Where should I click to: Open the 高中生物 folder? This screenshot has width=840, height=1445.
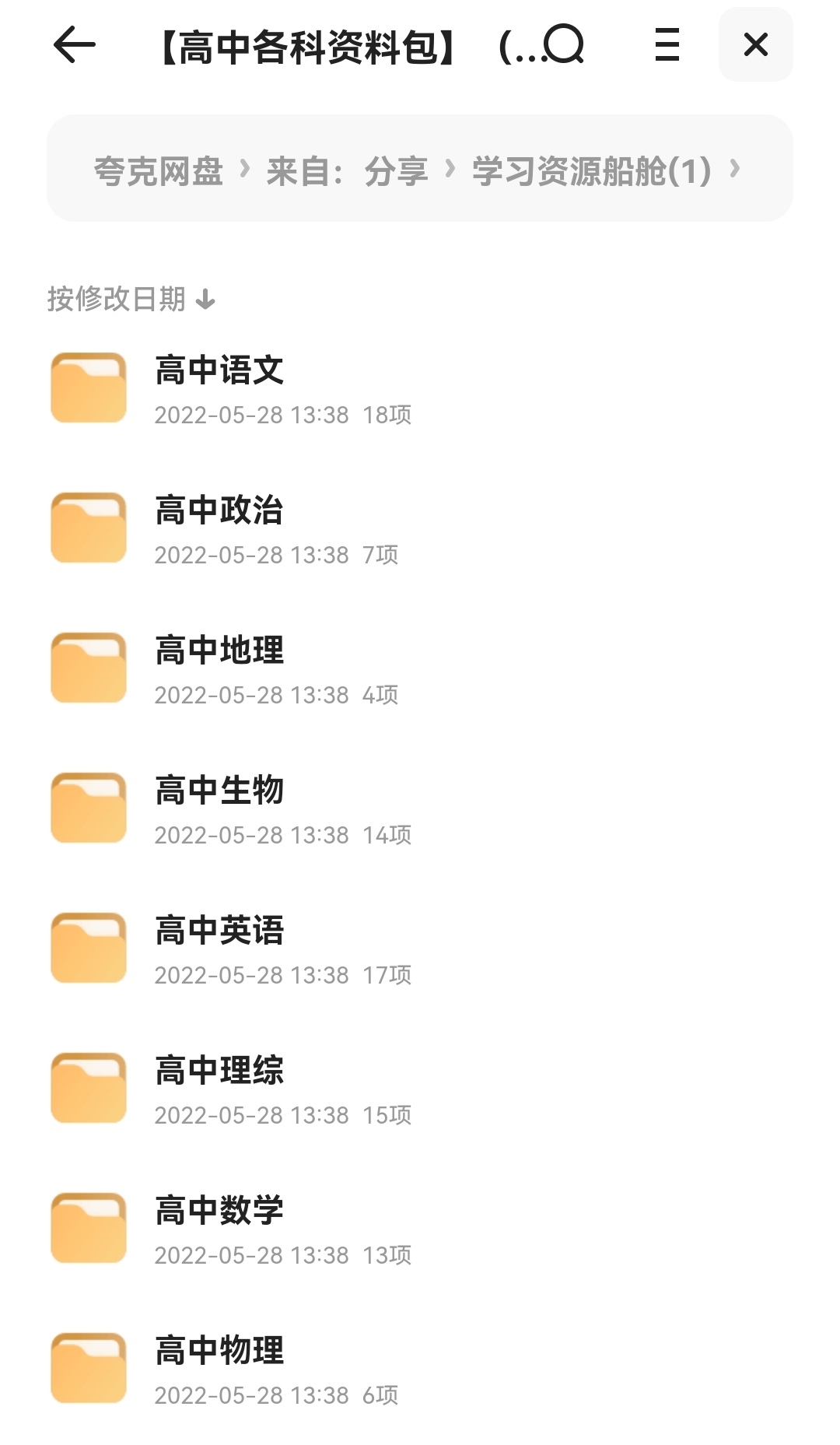pos(420,809)
